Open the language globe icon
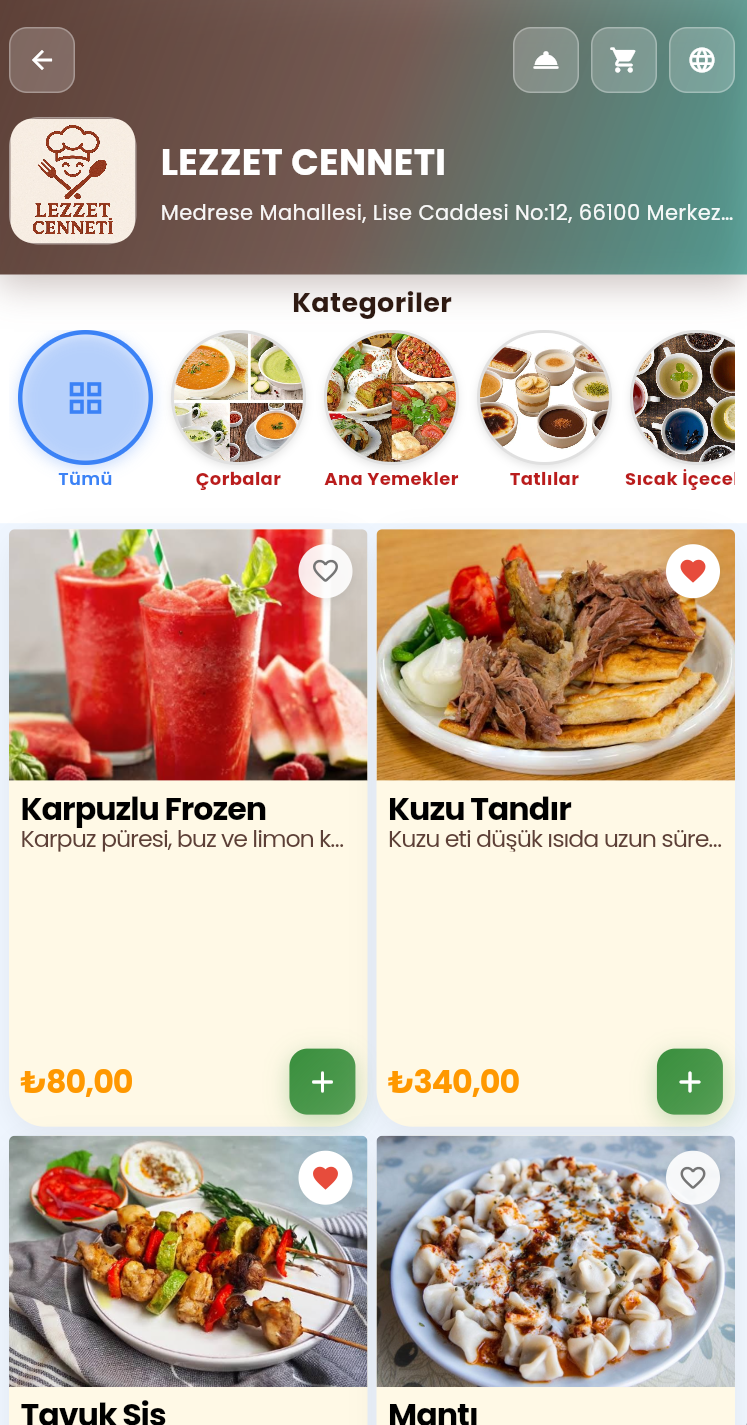The image size is (747, 1425). 701,60
